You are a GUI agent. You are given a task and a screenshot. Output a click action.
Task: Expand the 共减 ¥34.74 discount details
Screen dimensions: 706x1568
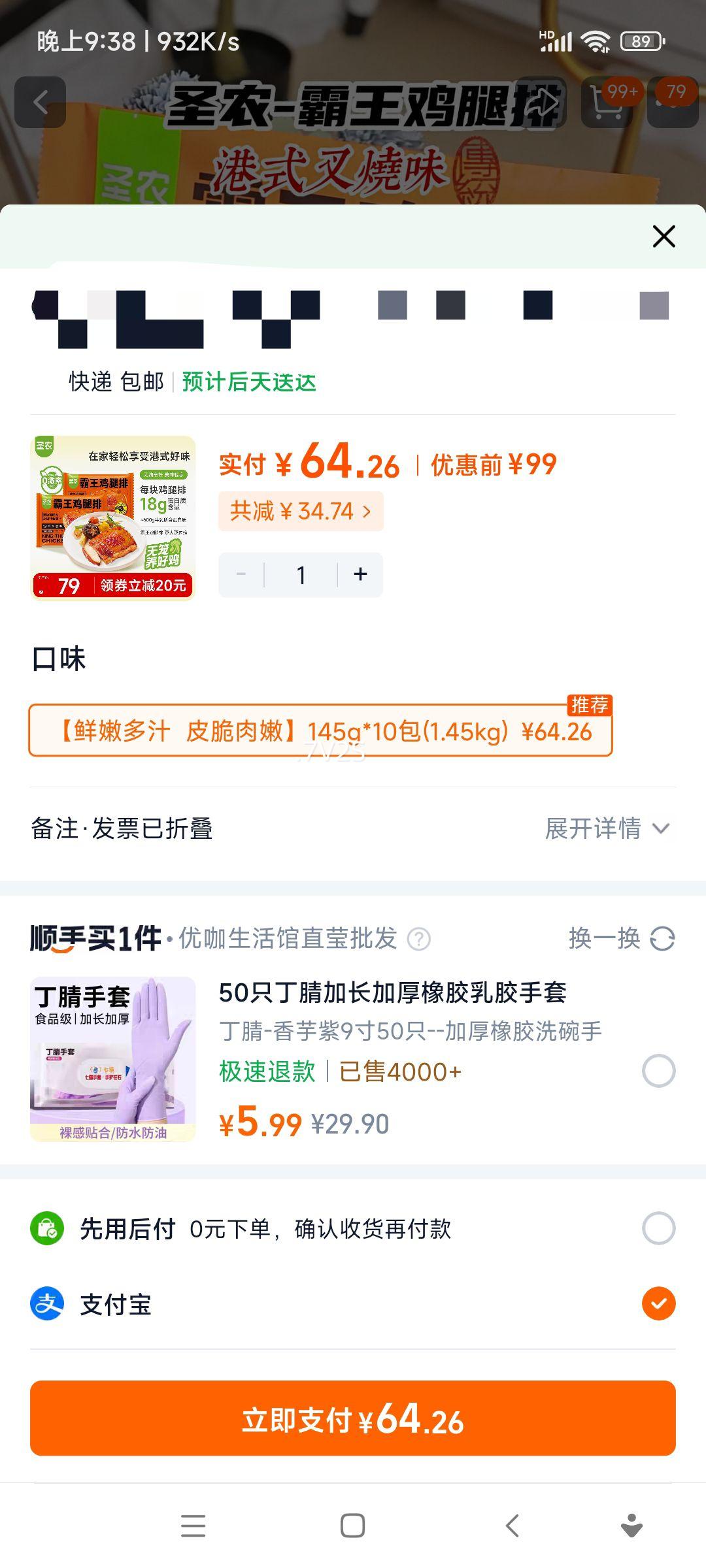point(301,512)
